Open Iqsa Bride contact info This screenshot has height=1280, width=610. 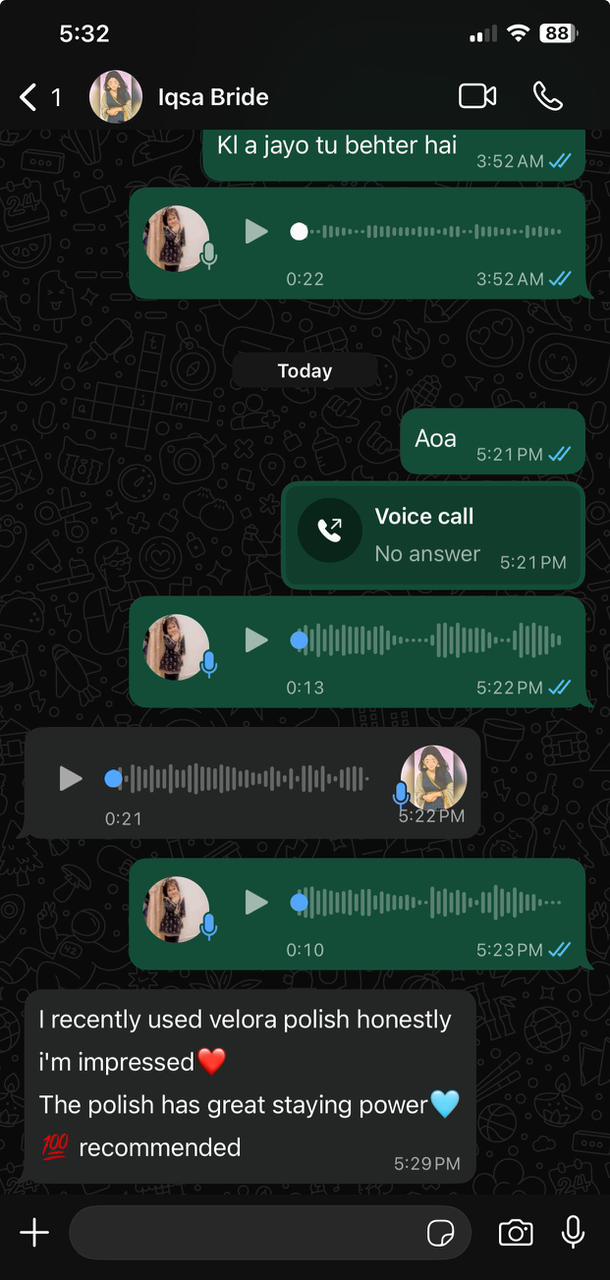click(x=212, y=97)
